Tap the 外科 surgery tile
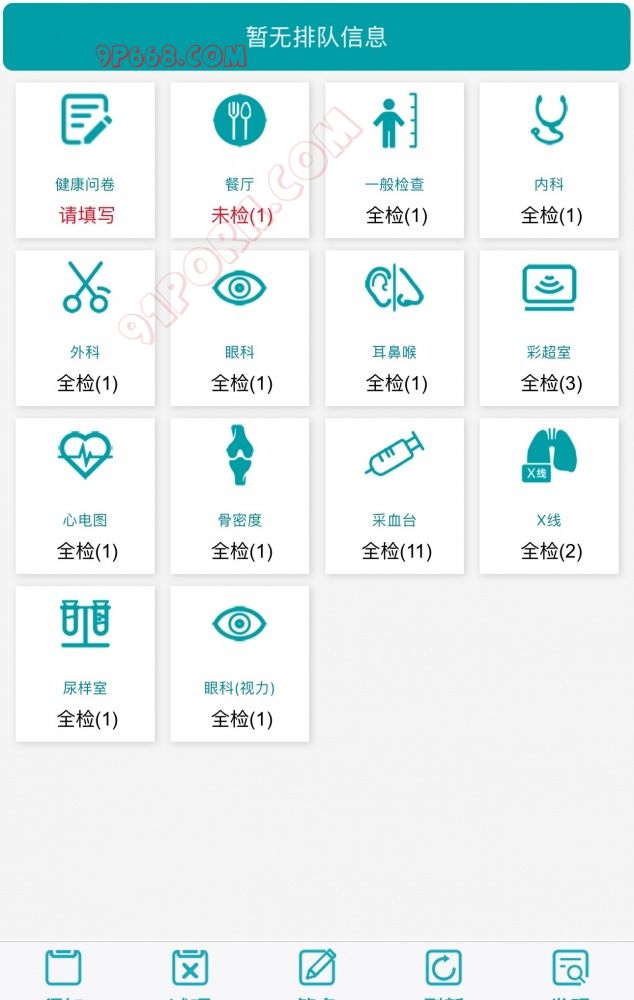Viewport: 634px width, 1000px height. [x=85, y=328]
